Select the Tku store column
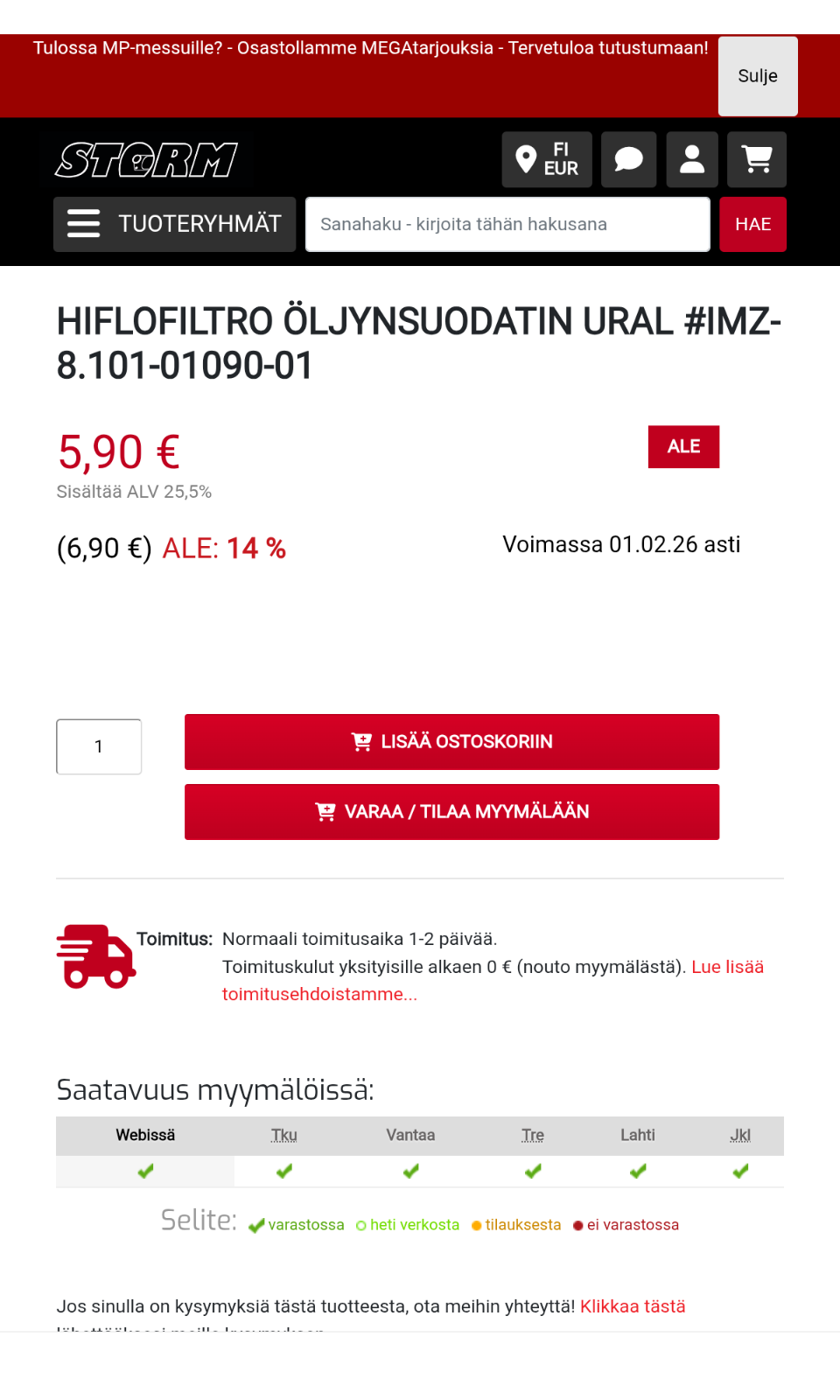The height and width of the screenshot is (1400, 840). (x=283, y=1135)
